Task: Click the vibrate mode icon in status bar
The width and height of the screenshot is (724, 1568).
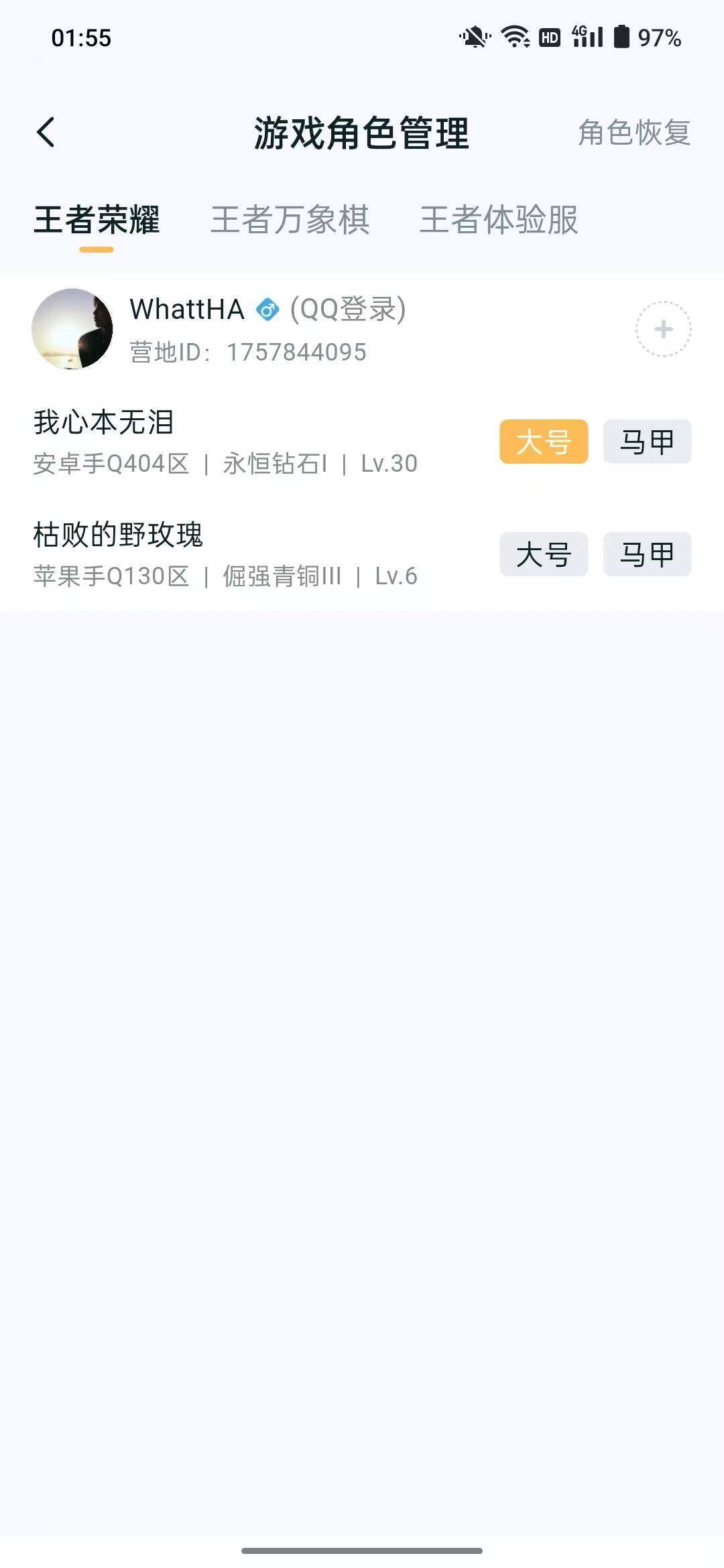Action: tap(475, 37)
